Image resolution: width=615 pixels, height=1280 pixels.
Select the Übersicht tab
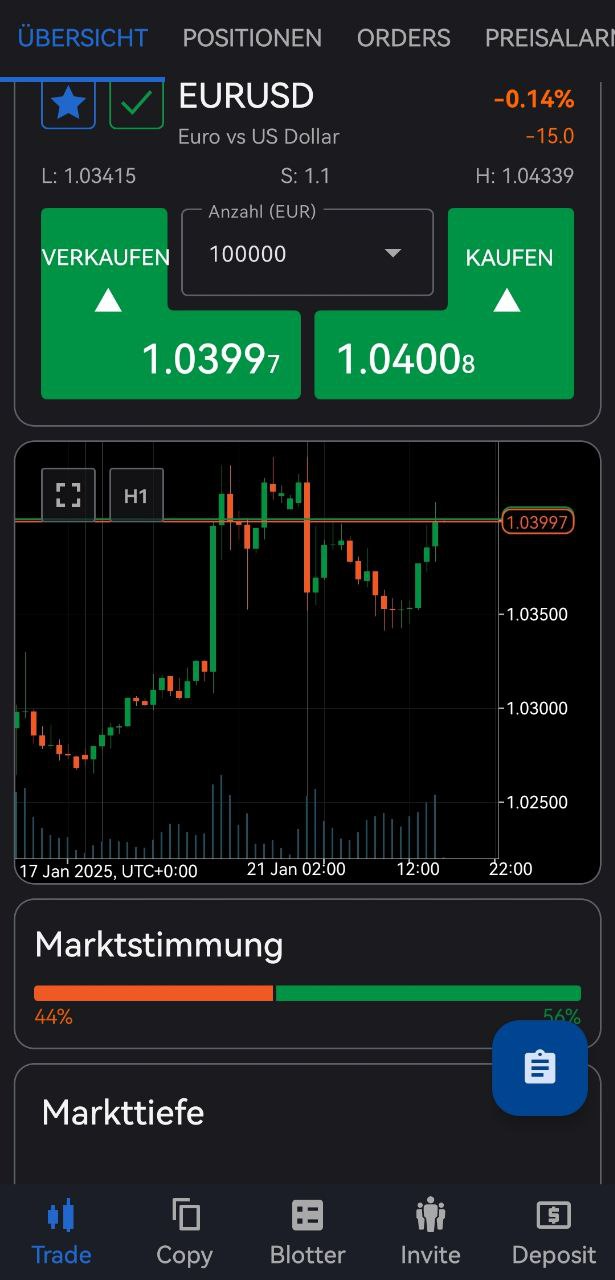pos(83,38)
